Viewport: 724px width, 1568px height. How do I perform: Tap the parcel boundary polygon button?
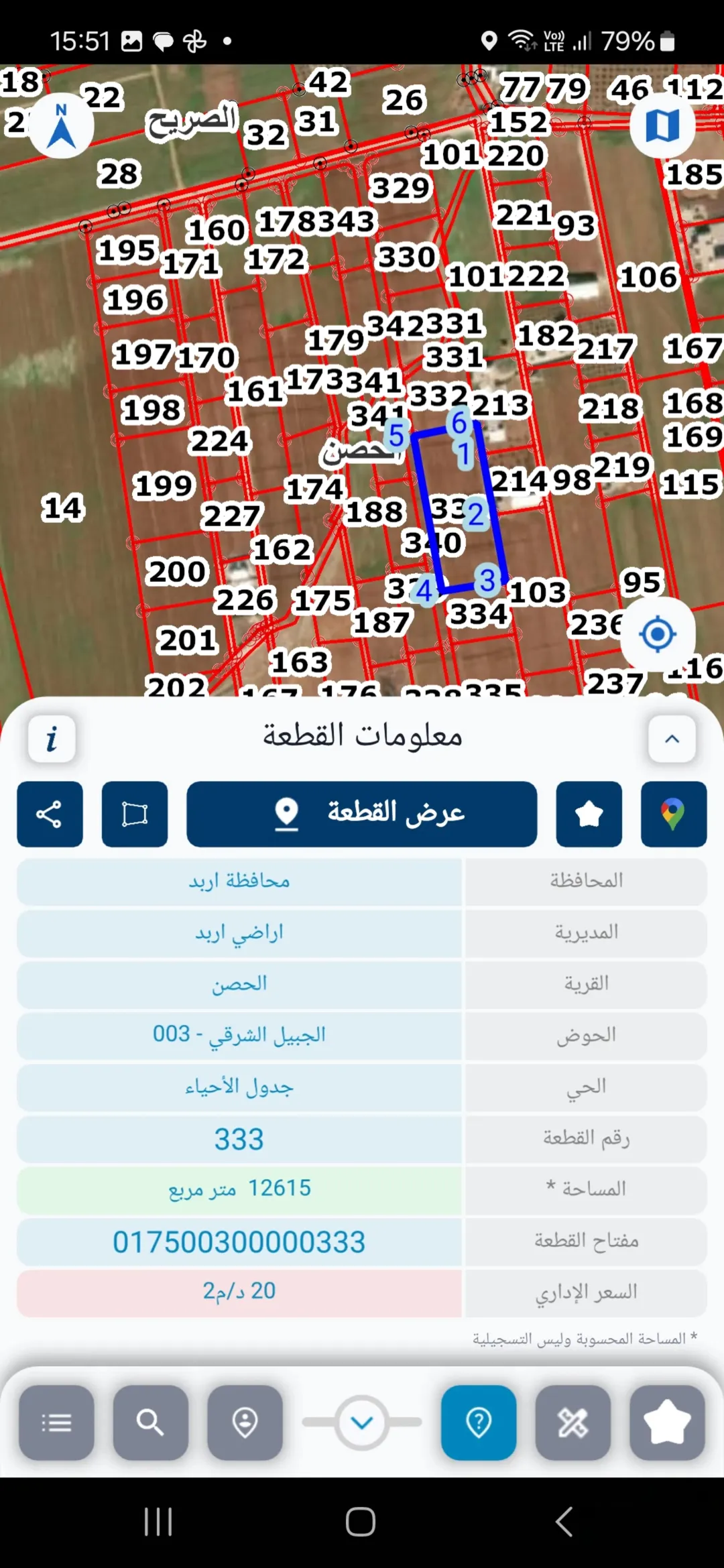pyautogui.click(x=135, y=814)
